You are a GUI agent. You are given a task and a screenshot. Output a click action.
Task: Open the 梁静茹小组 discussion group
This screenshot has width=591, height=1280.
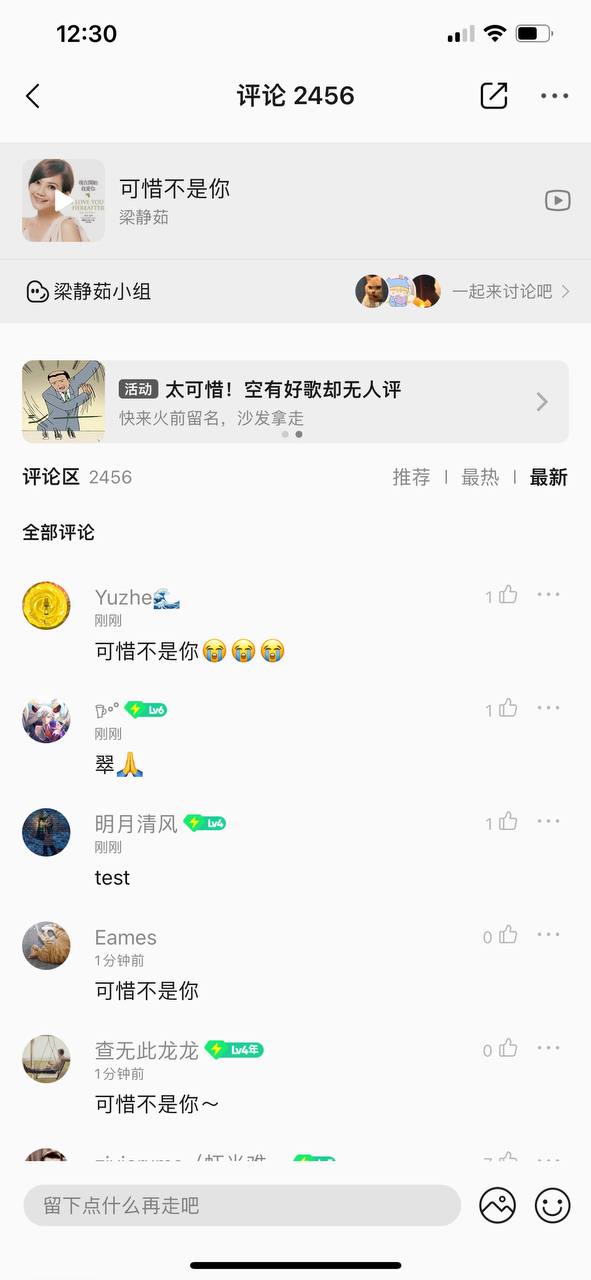[88, 292]
